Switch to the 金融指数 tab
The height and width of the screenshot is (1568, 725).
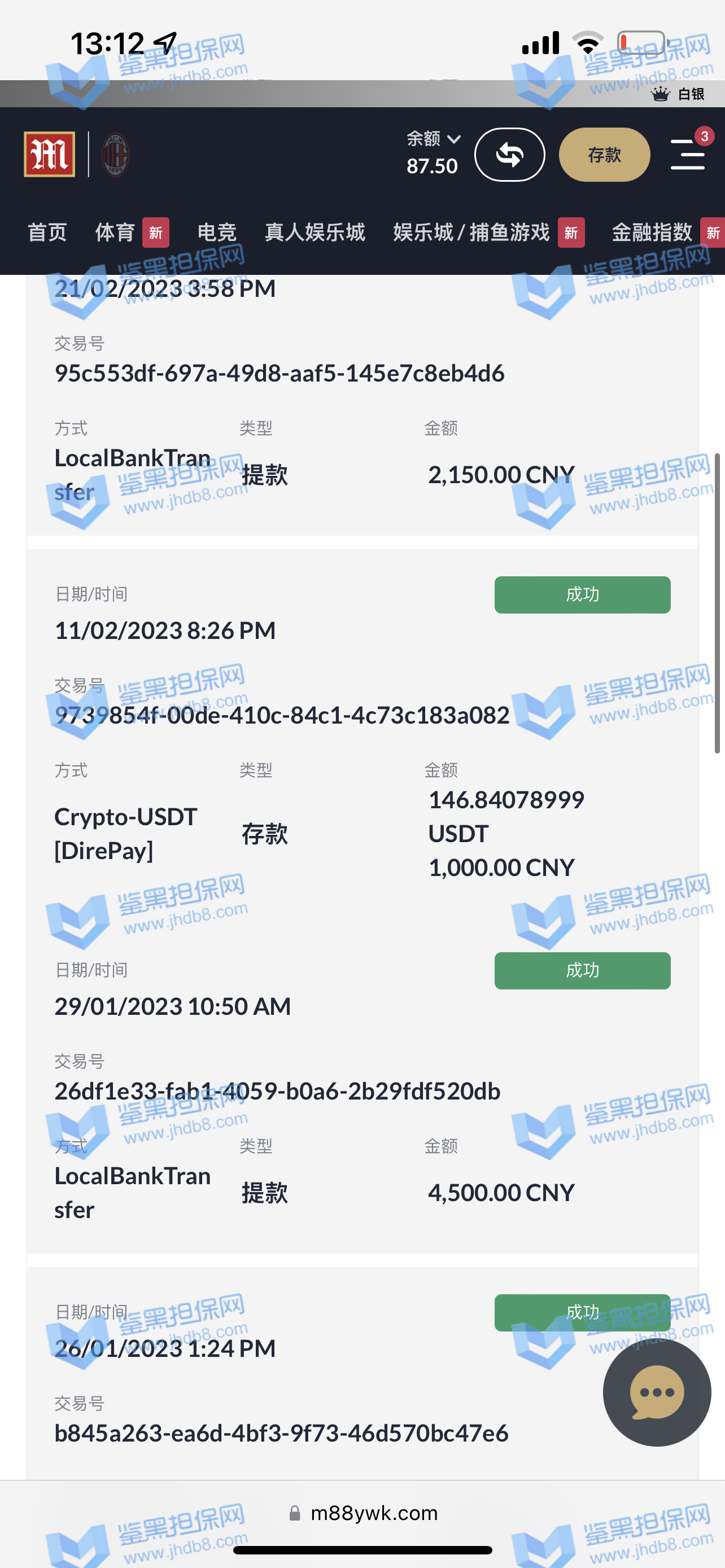(652, 233)
